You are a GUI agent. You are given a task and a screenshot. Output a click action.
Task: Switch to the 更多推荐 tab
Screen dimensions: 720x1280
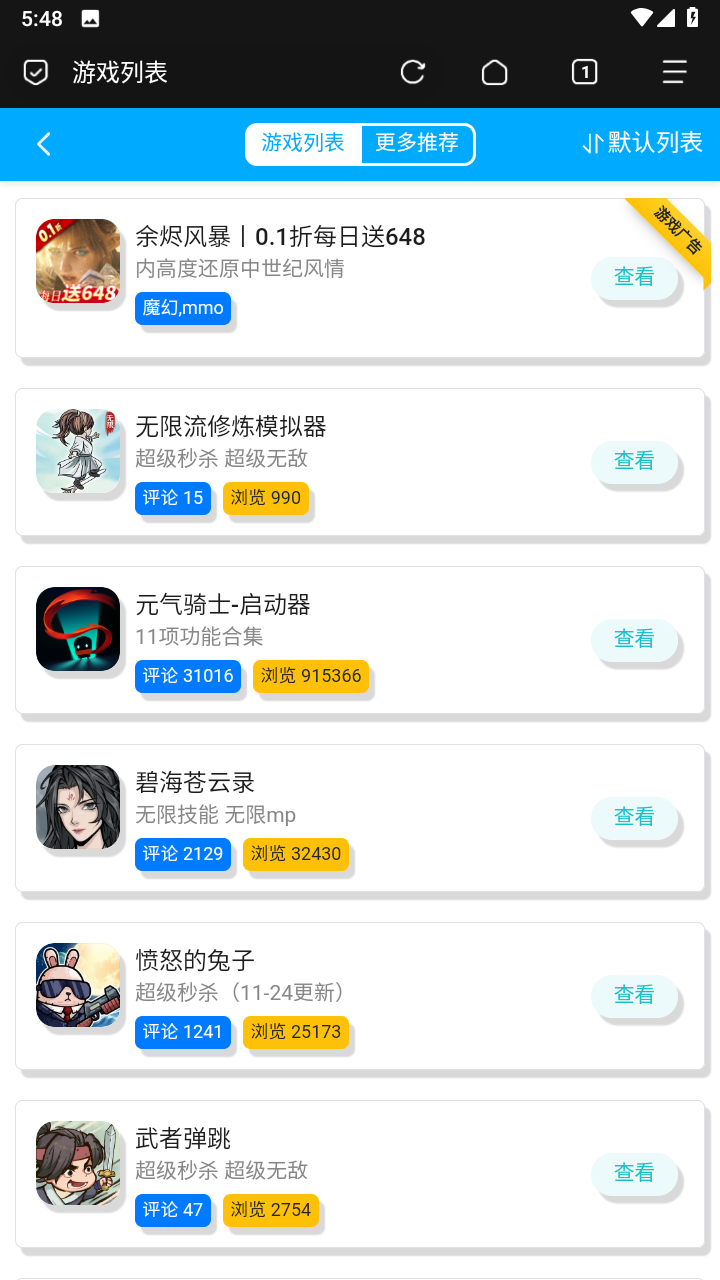coord(417,143)
